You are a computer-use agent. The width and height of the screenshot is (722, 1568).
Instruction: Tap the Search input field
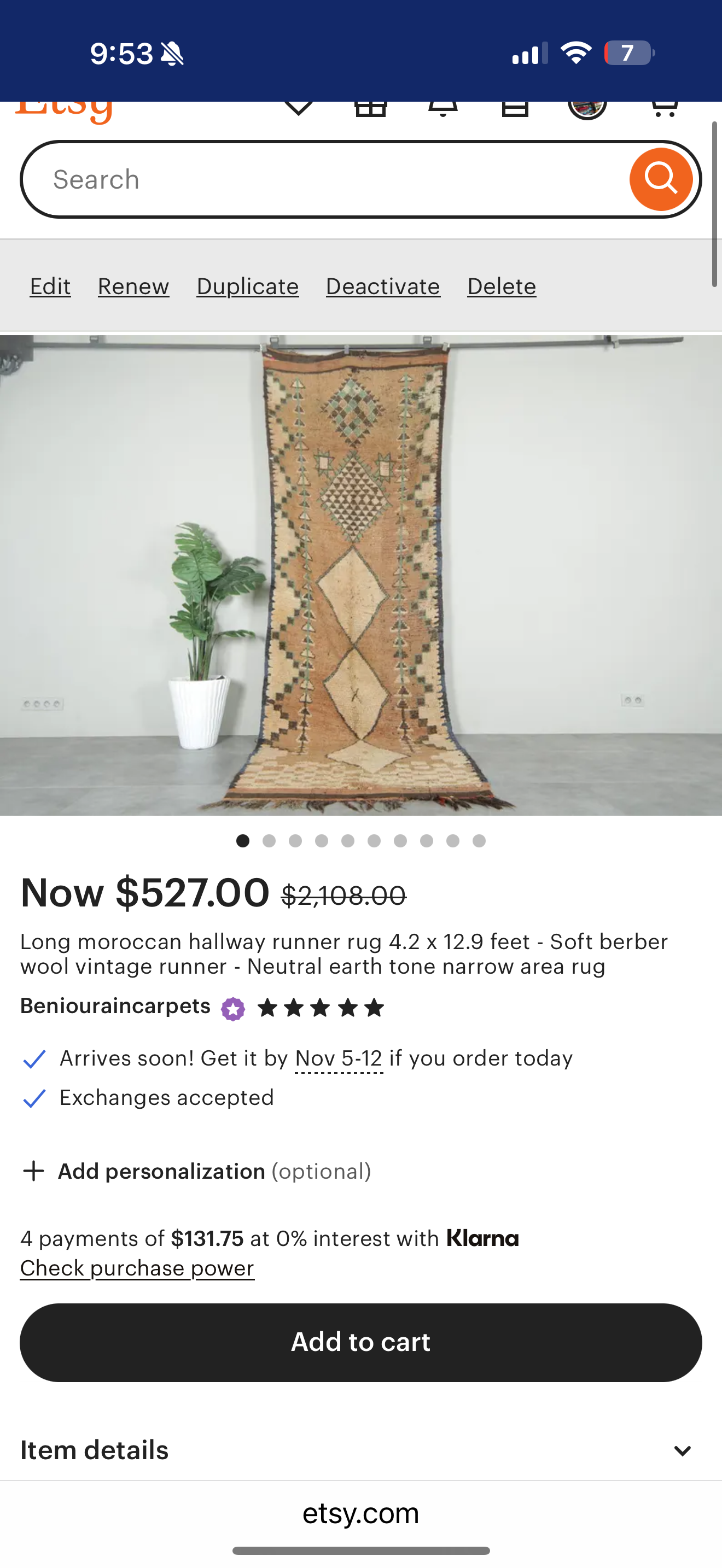click(x=329, y=179)
